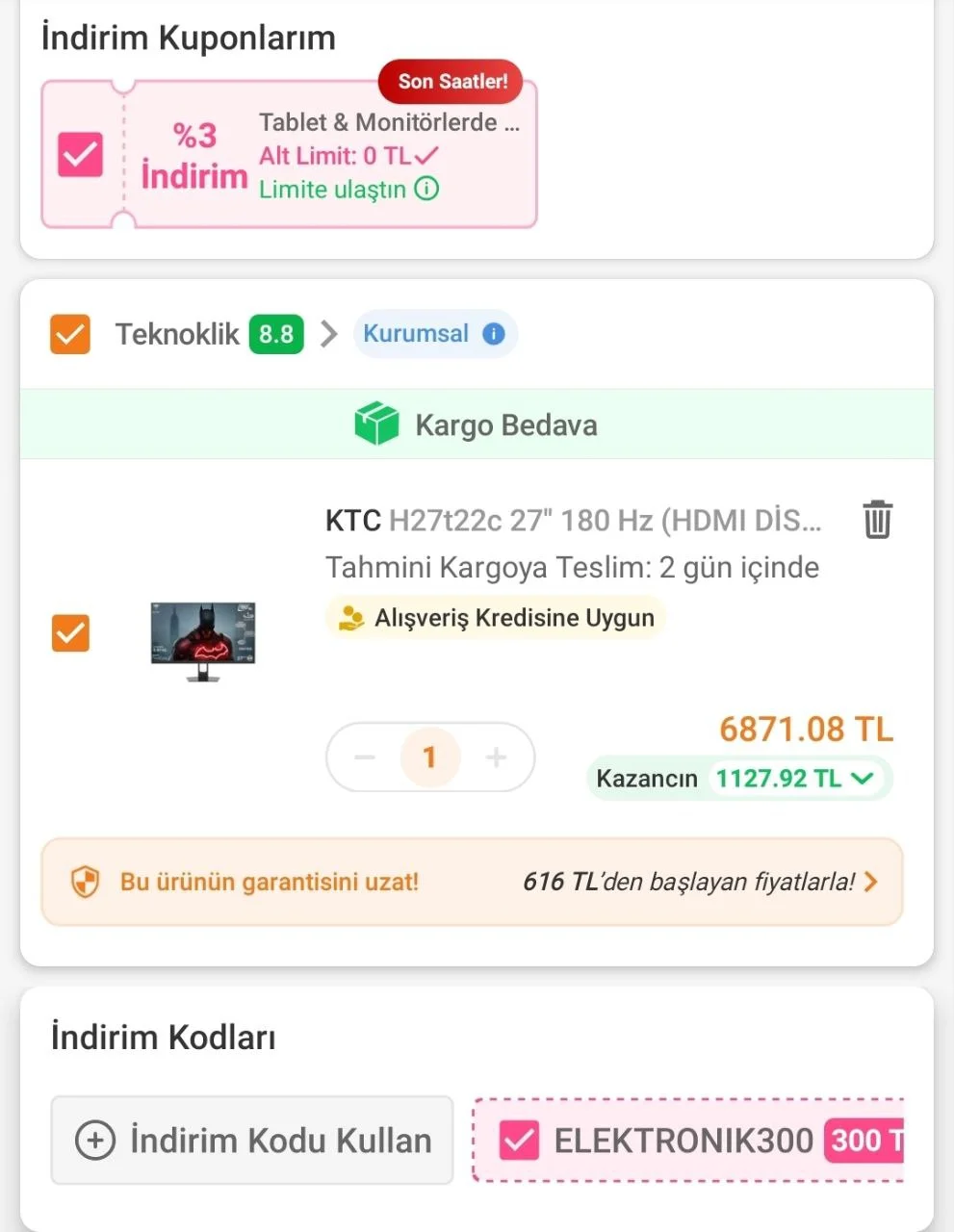This screenshot has height=1232, width=954.
Task: Open the Teknoklik store page
Action: point(177,334)
